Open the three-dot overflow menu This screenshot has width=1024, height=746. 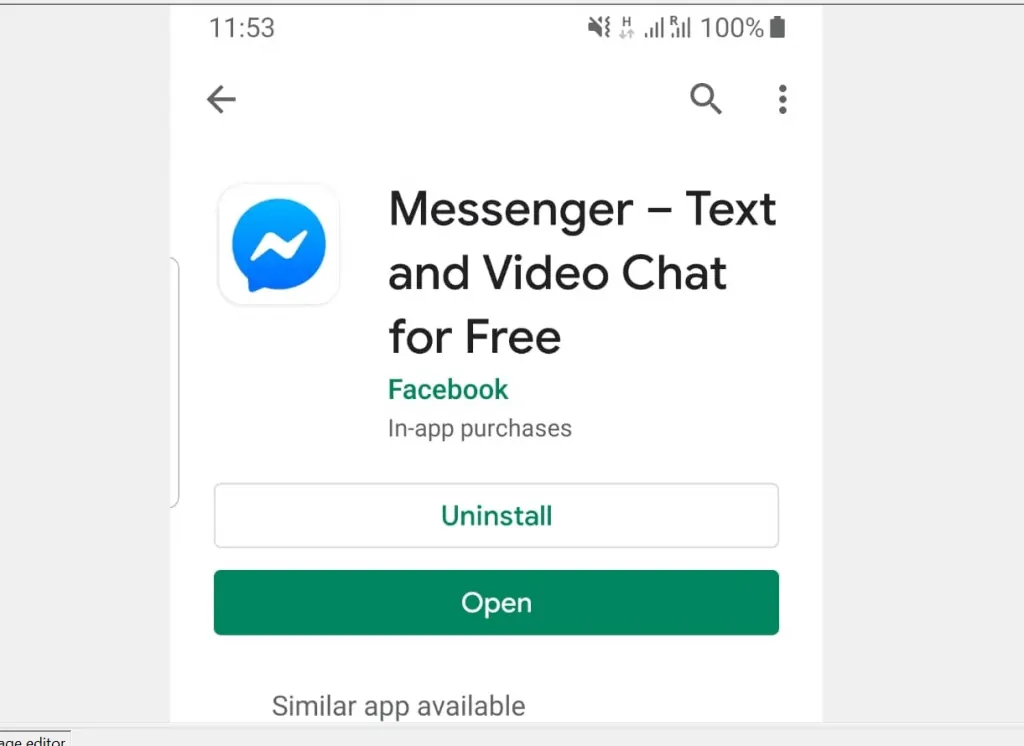(x=782, y=99)
